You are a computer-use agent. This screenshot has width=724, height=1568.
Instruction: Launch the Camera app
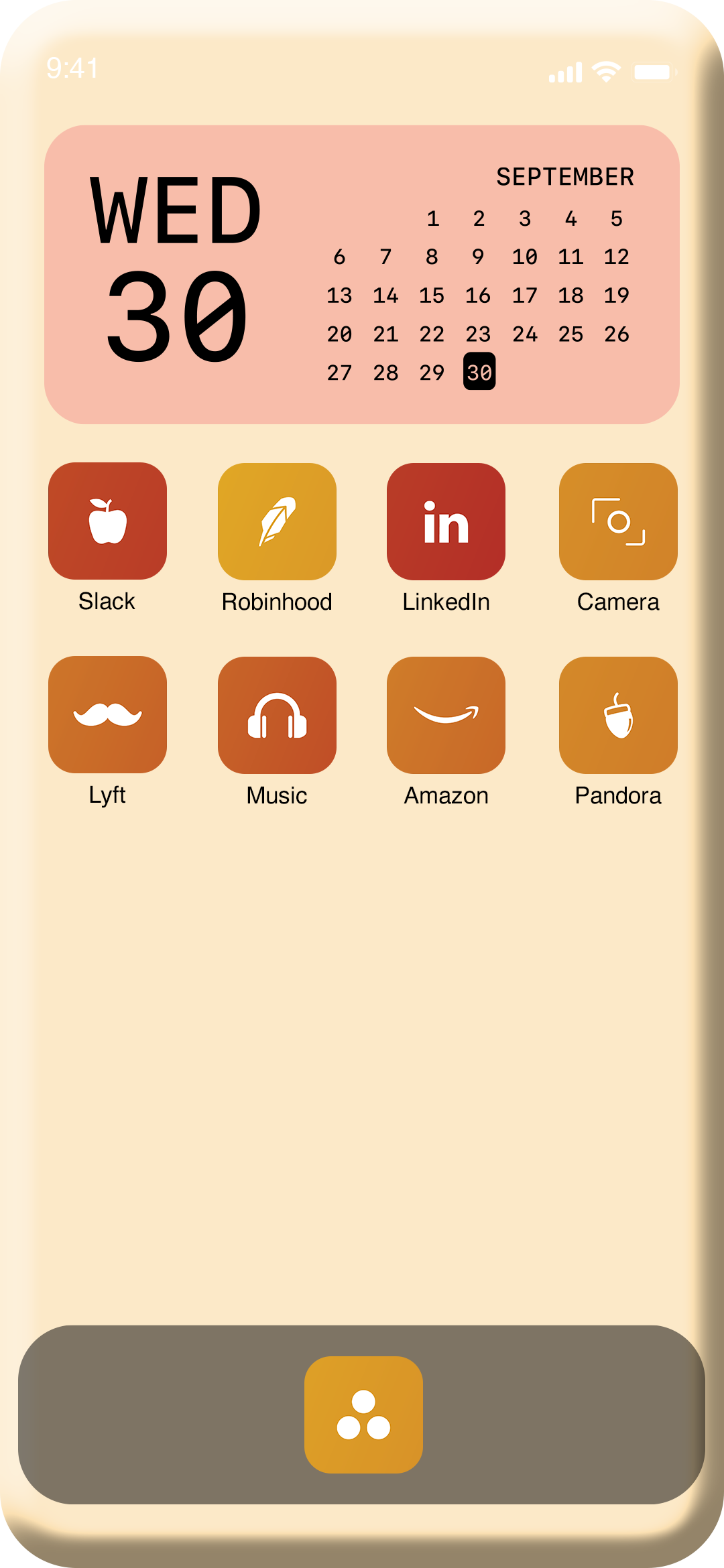coord(618,521)
